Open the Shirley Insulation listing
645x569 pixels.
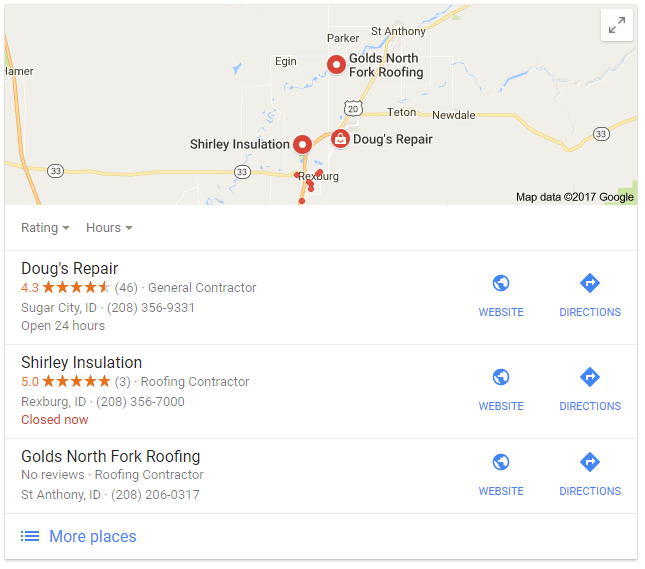click(x=81, y=362)
